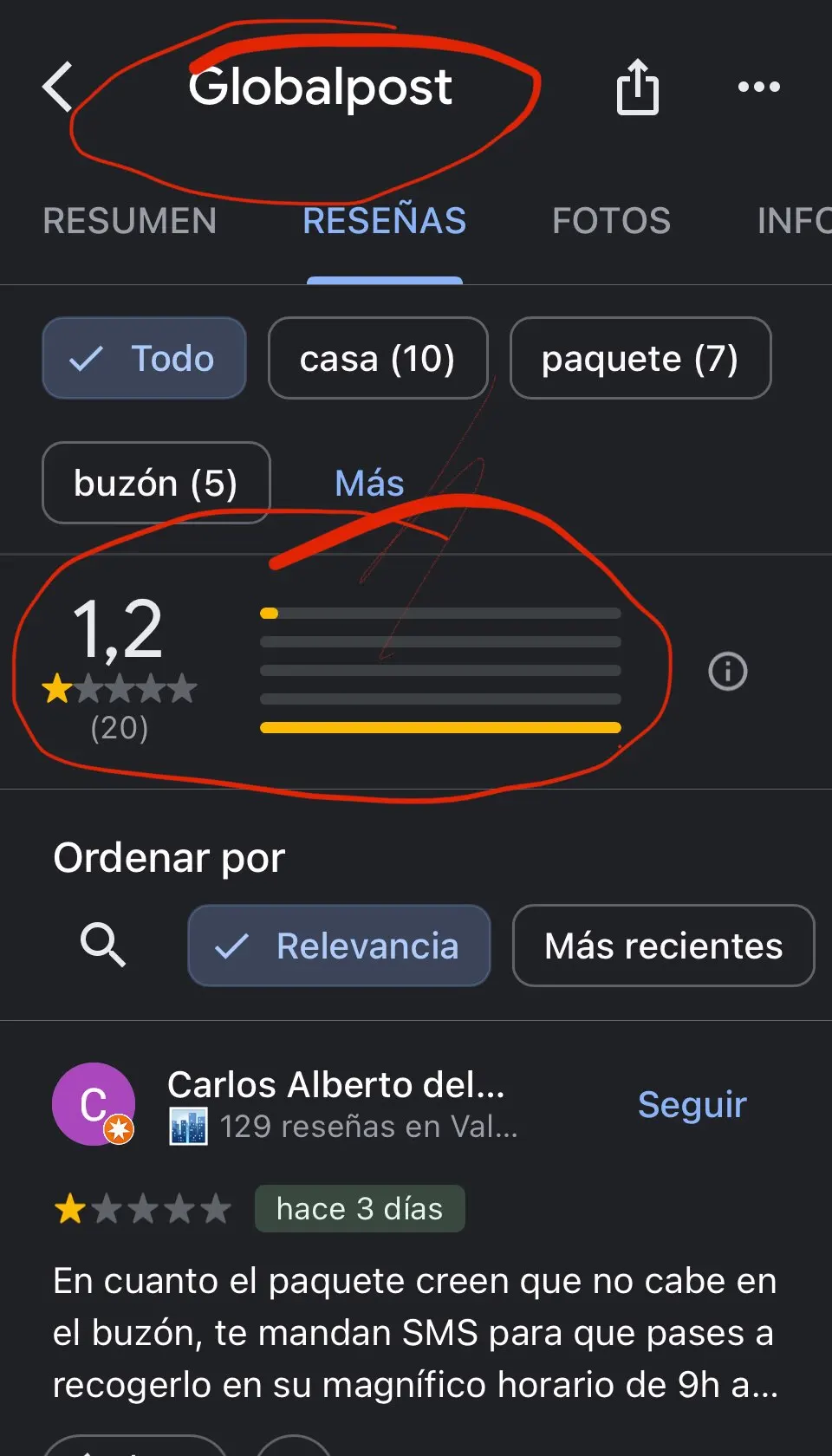Sort reviews by Relevancia
The width and height of the screenshot is (832, 1456).
click(339, 946)
